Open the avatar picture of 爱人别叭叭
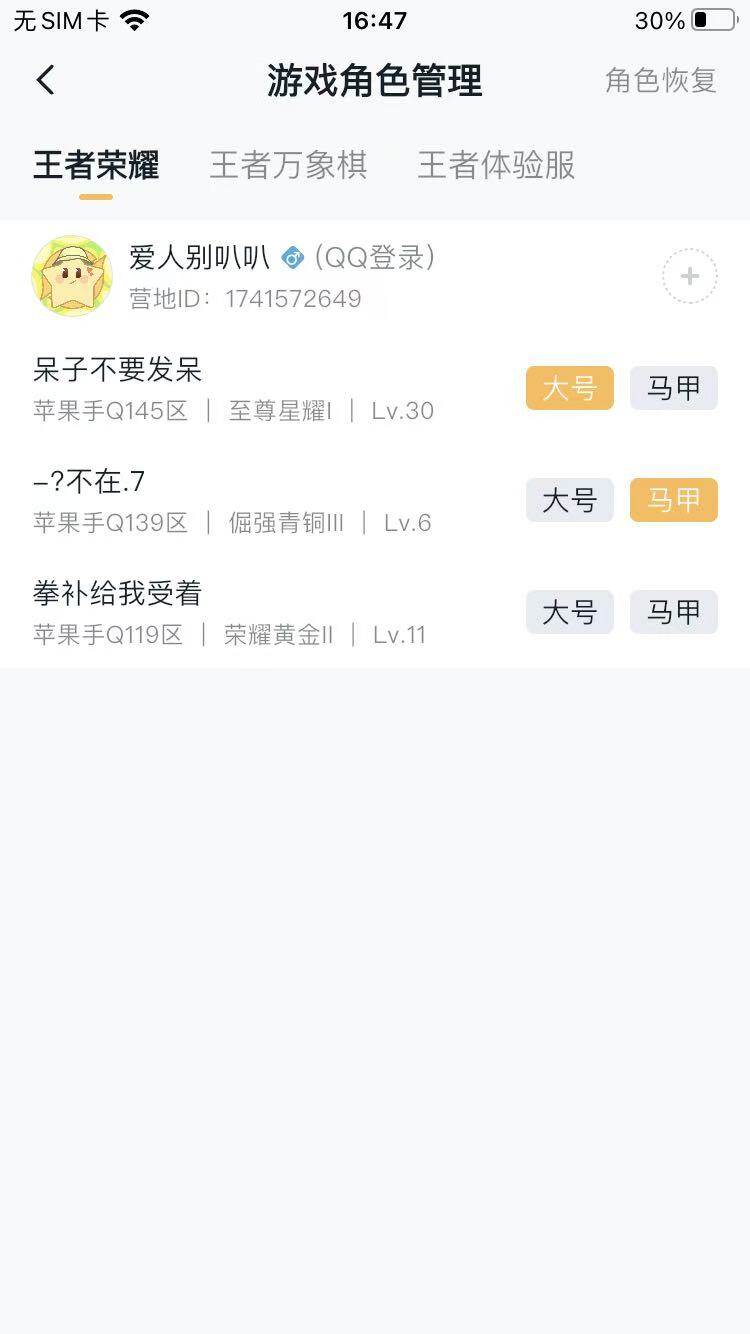Screen dimensions: 750x1334 click(x=71, y=275)
